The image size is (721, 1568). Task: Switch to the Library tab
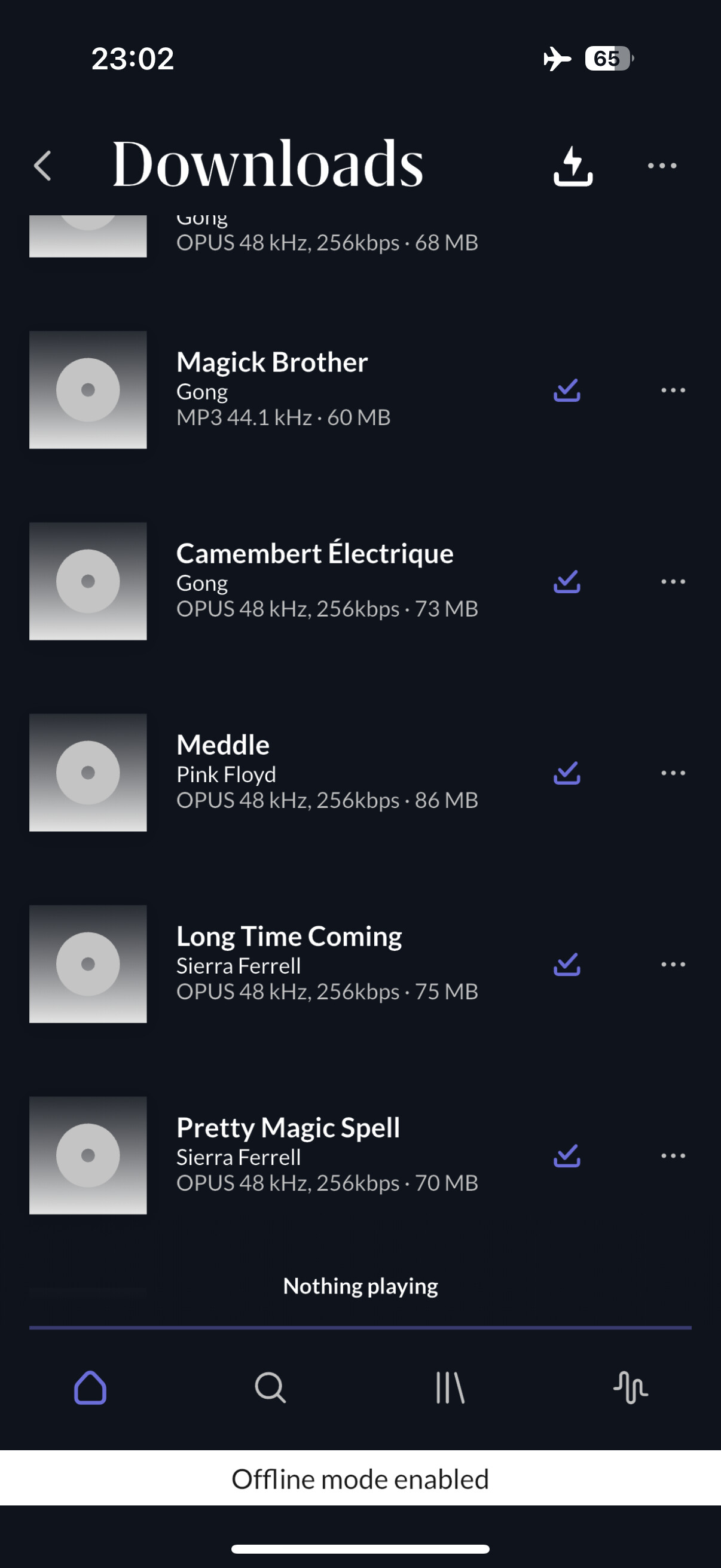coord(450,1387)
